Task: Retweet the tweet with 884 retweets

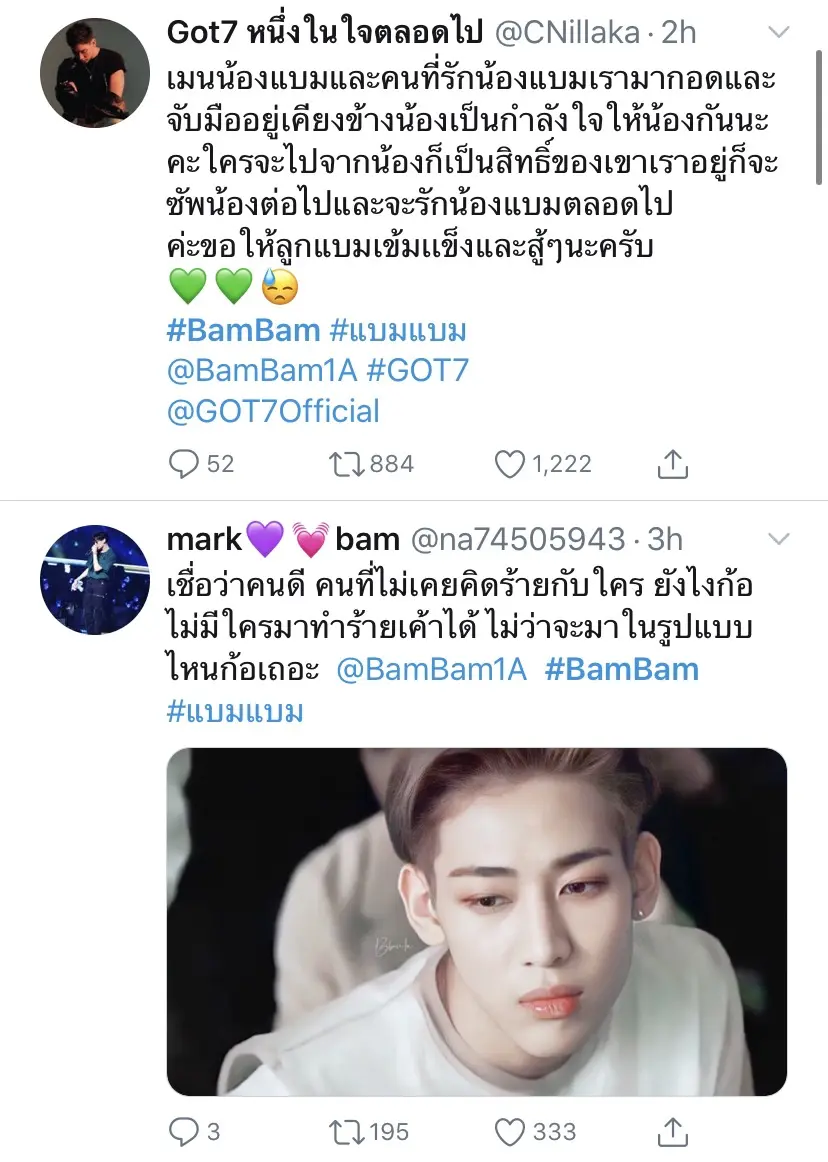Action: pos(347,463)
